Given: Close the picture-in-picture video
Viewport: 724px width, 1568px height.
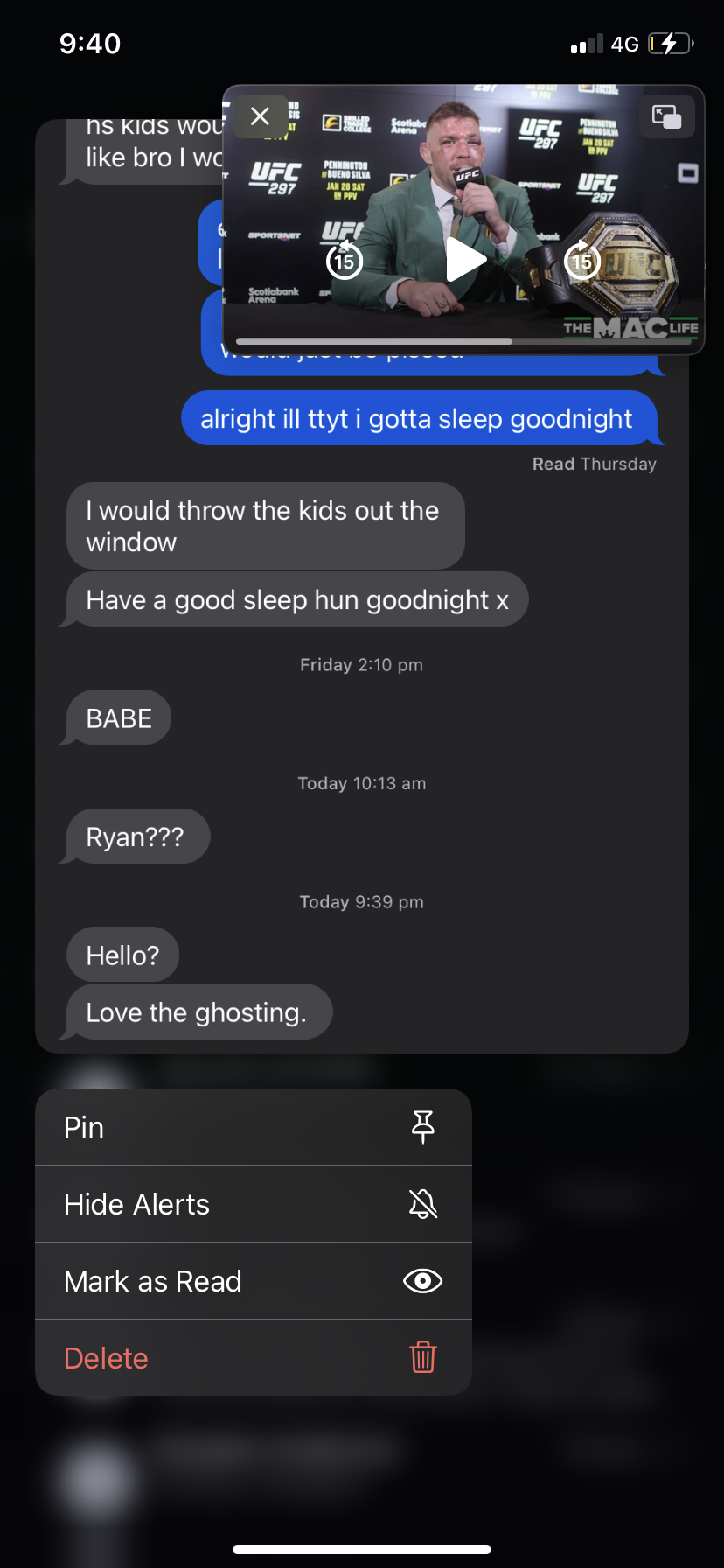Looking at the screenshot, I should [260, 116].
